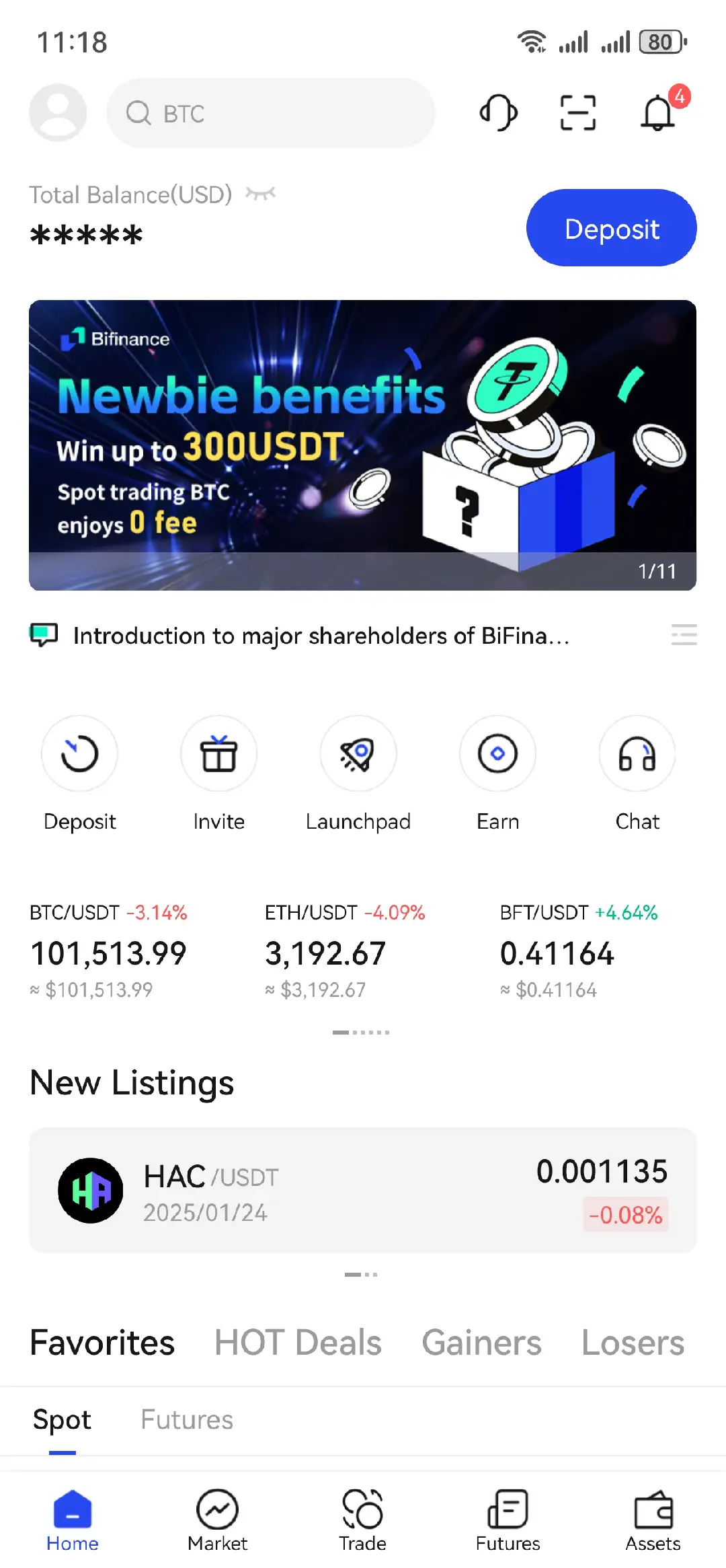Screen dimensions: 726x1568
Task: Tap the blue Deposit button
Action: pos(611,228)
